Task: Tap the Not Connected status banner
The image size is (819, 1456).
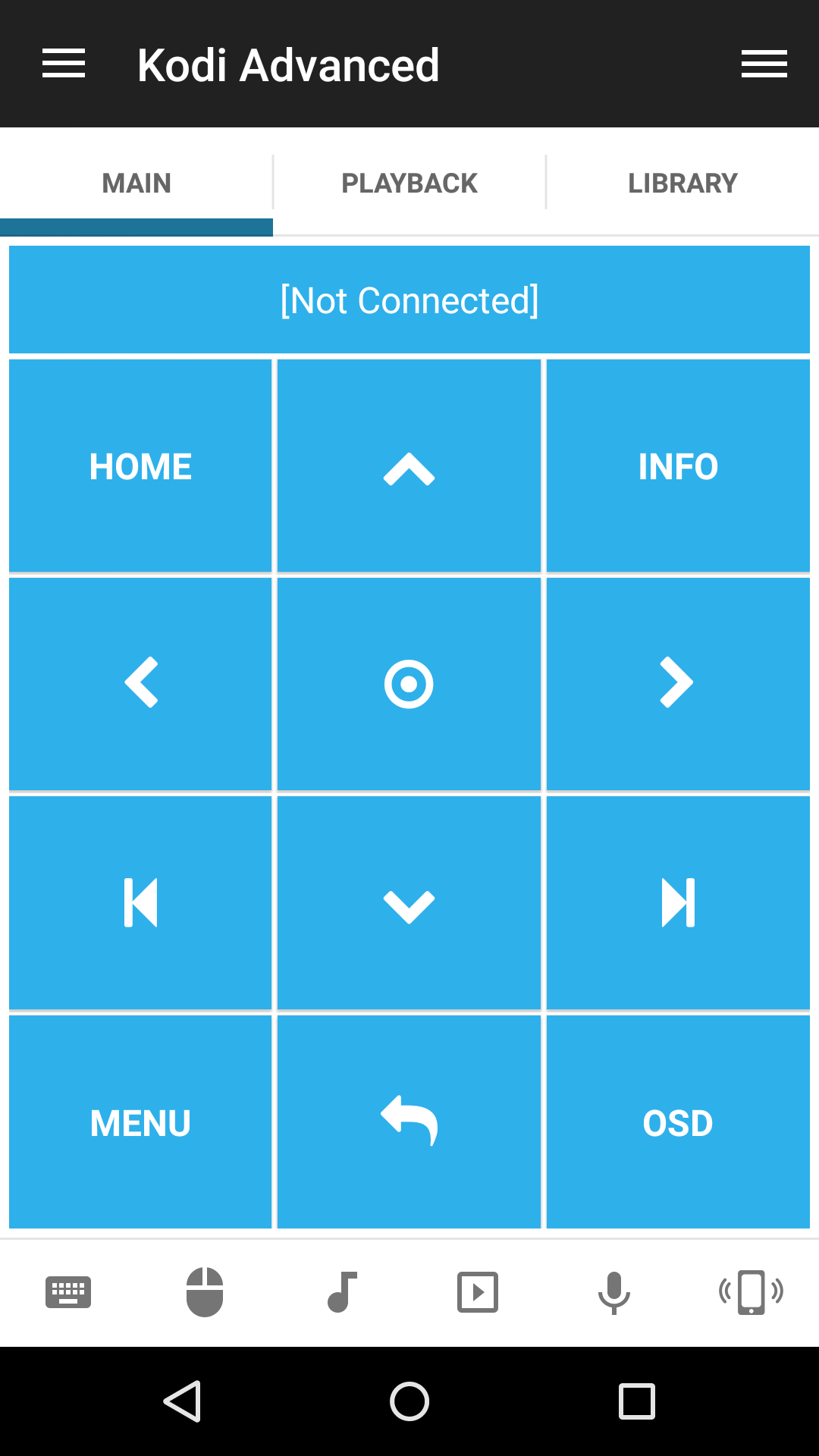Action: (x=409, y=300)
